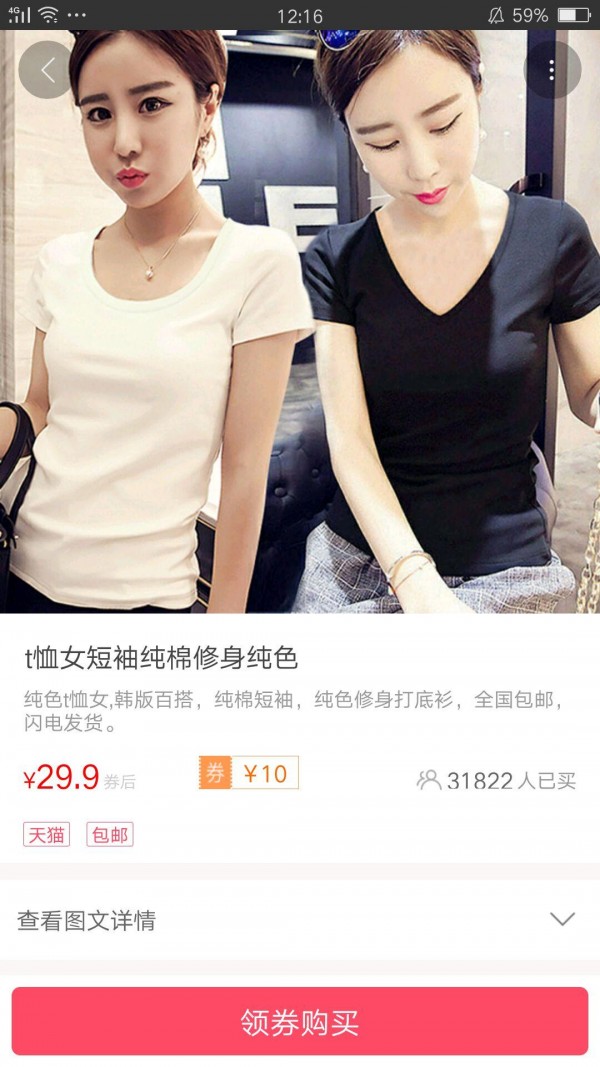Open the three-dot overflow menu
Image resolution: width=600 pixels, height=1067 pixels.
[x=552, y=70]
